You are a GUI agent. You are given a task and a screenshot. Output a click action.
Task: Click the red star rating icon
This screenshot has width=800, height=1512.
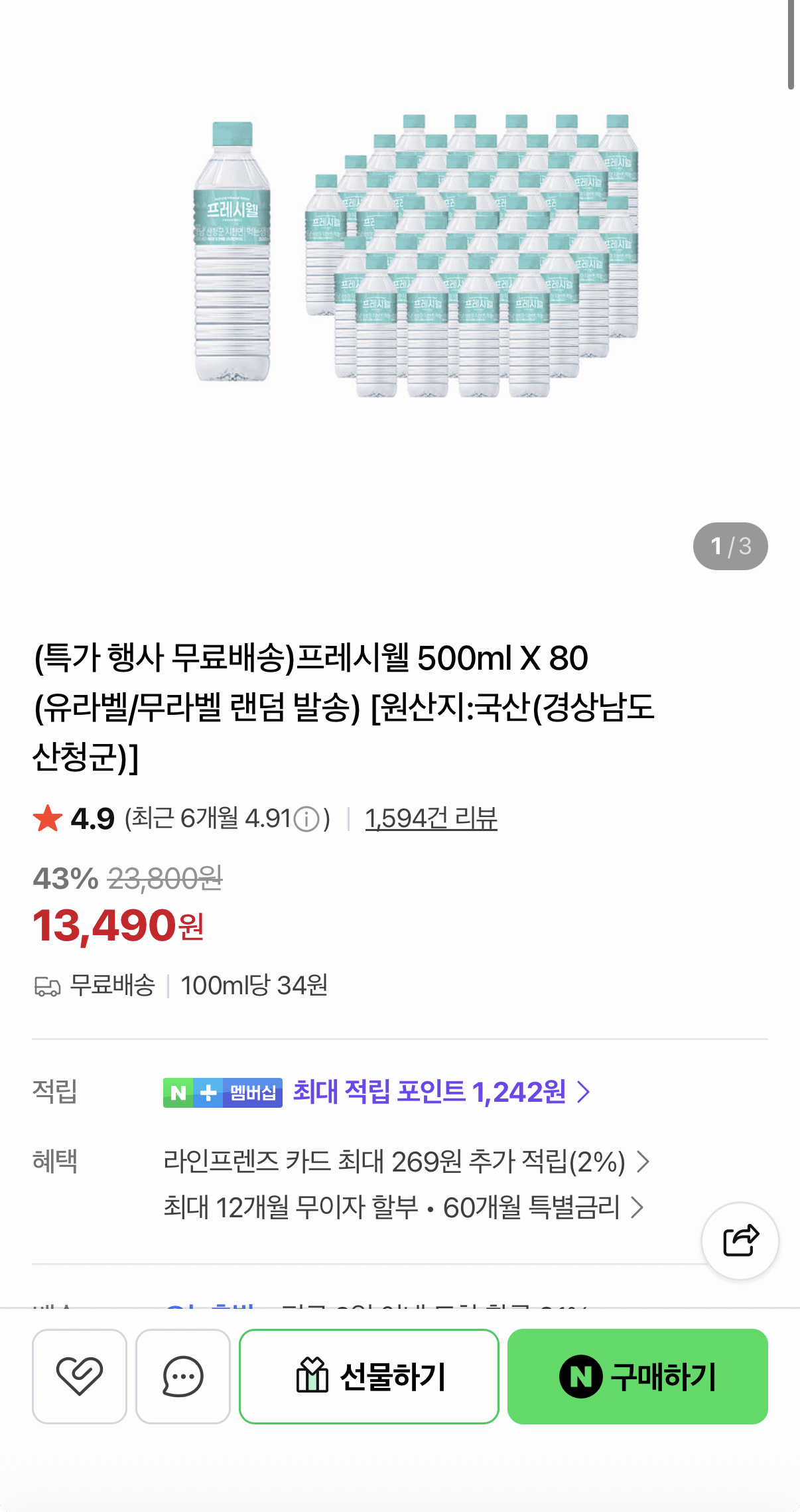click(x=48, y=820)
